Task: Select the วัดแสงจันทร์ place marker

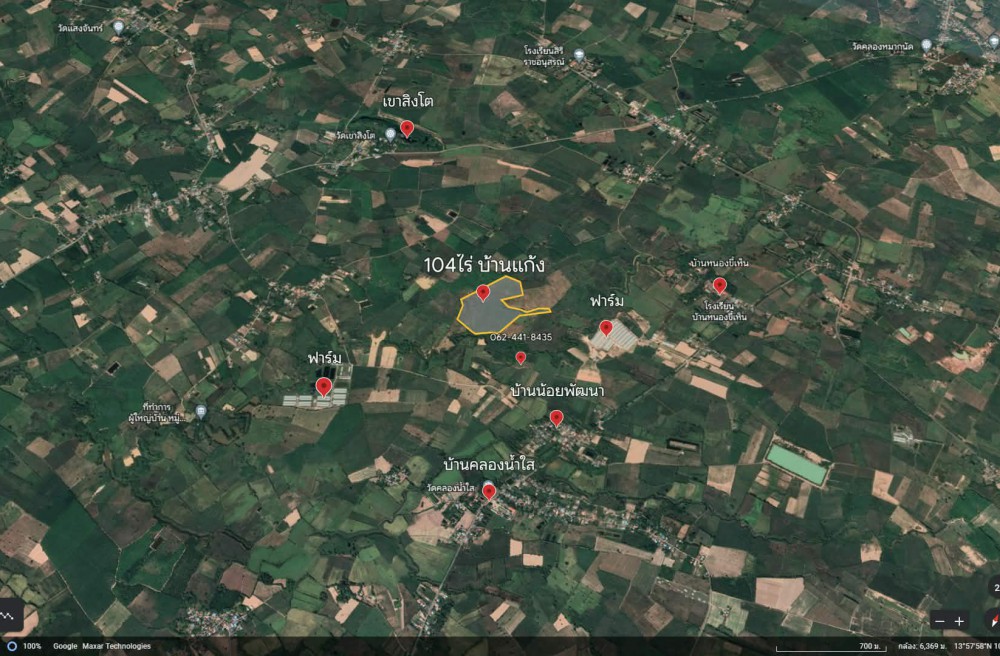Action: coord(119,27)
